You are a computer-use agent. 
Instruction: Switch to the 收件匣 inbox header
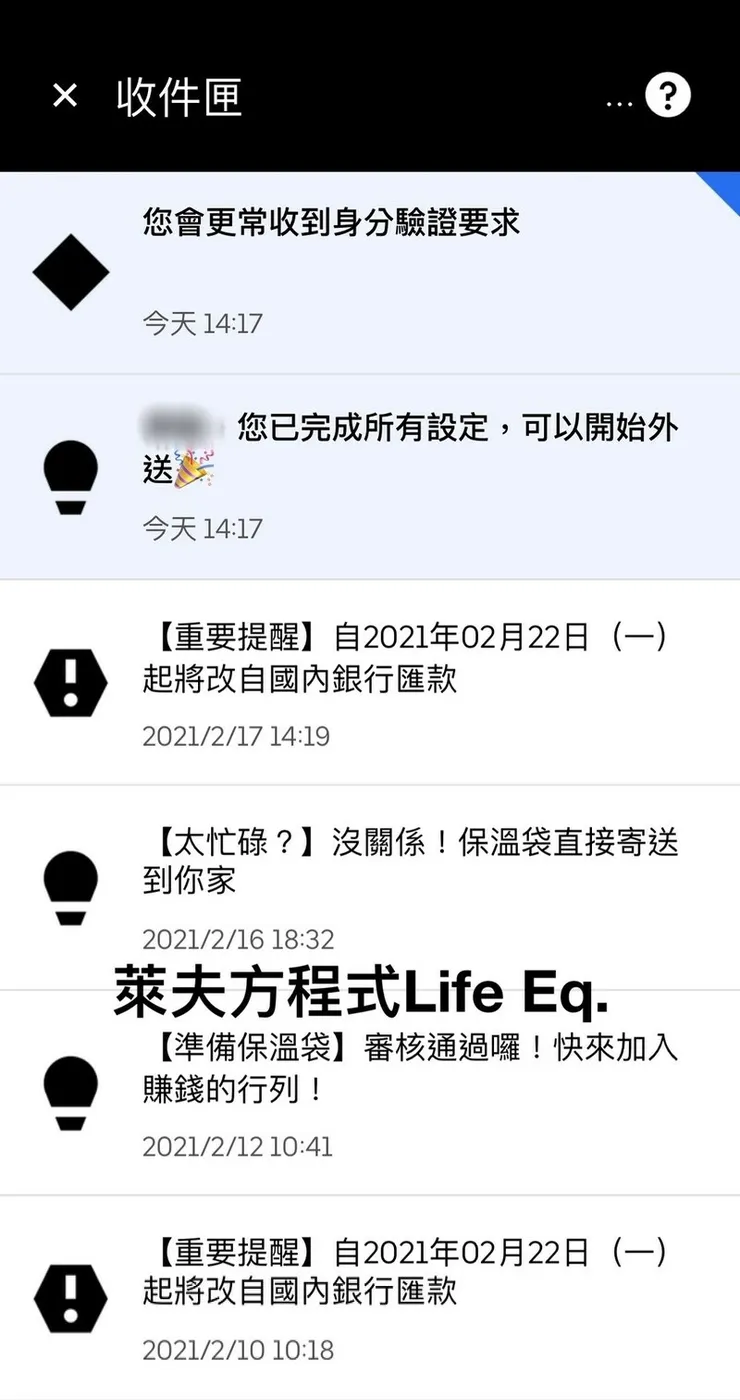[x=180, y=98]
